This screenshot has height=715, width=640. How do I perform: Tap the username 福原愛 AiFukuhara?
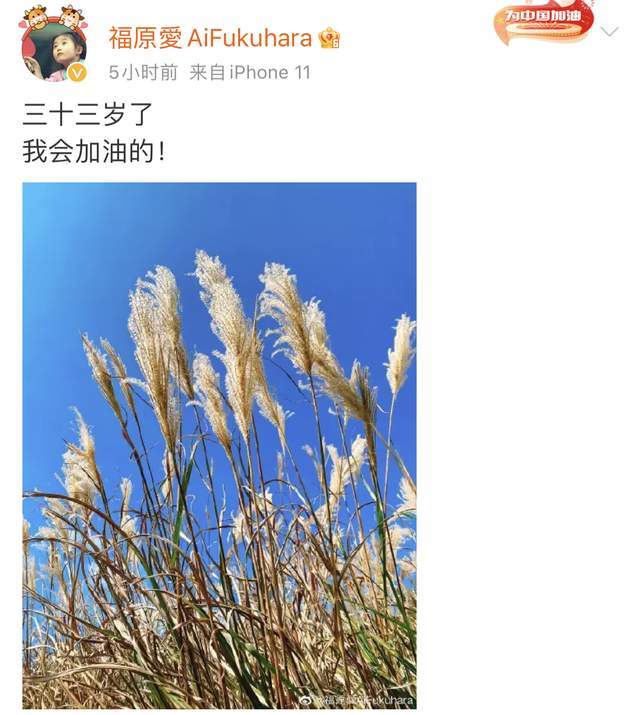click(x=210, y=39)
